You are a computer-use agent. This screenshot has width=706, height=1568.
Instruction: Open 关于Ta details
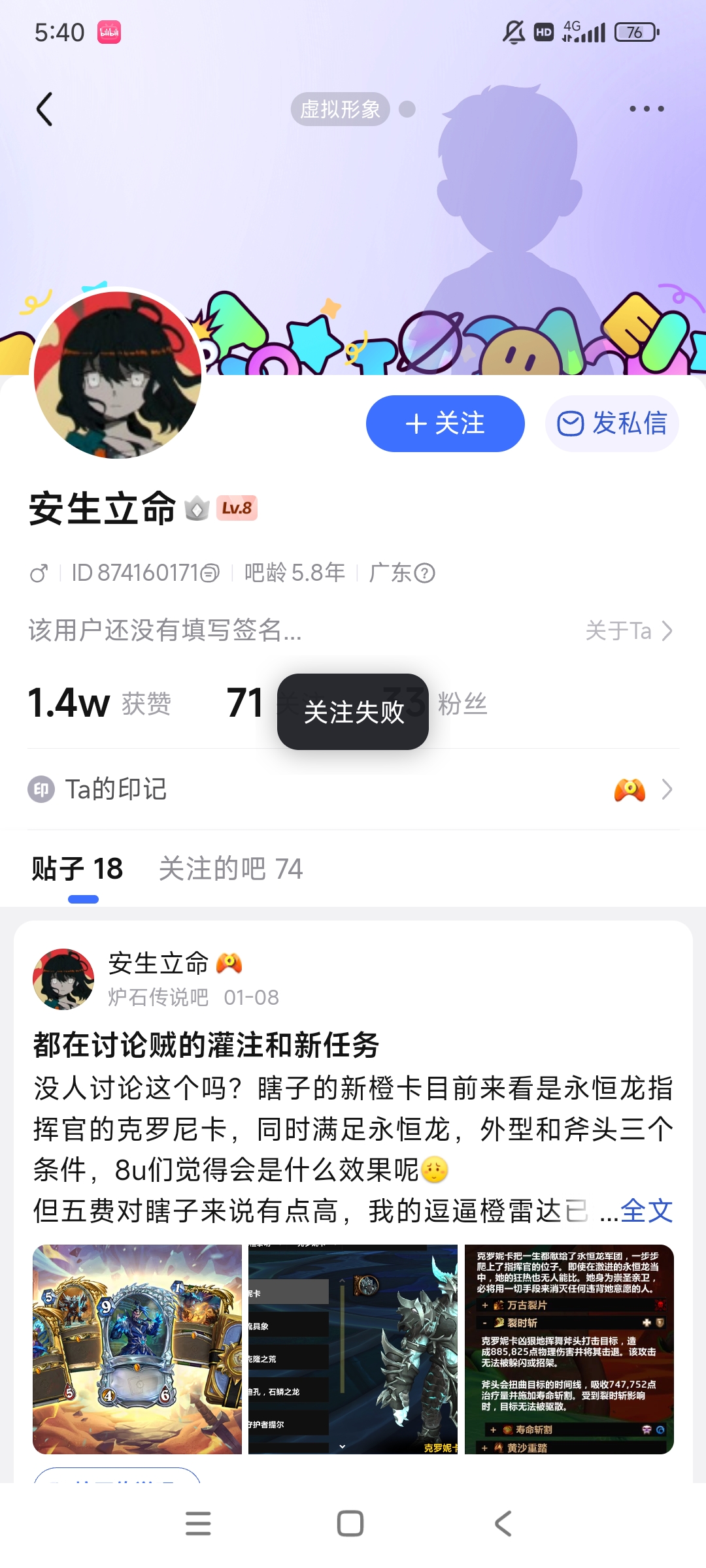628,630
